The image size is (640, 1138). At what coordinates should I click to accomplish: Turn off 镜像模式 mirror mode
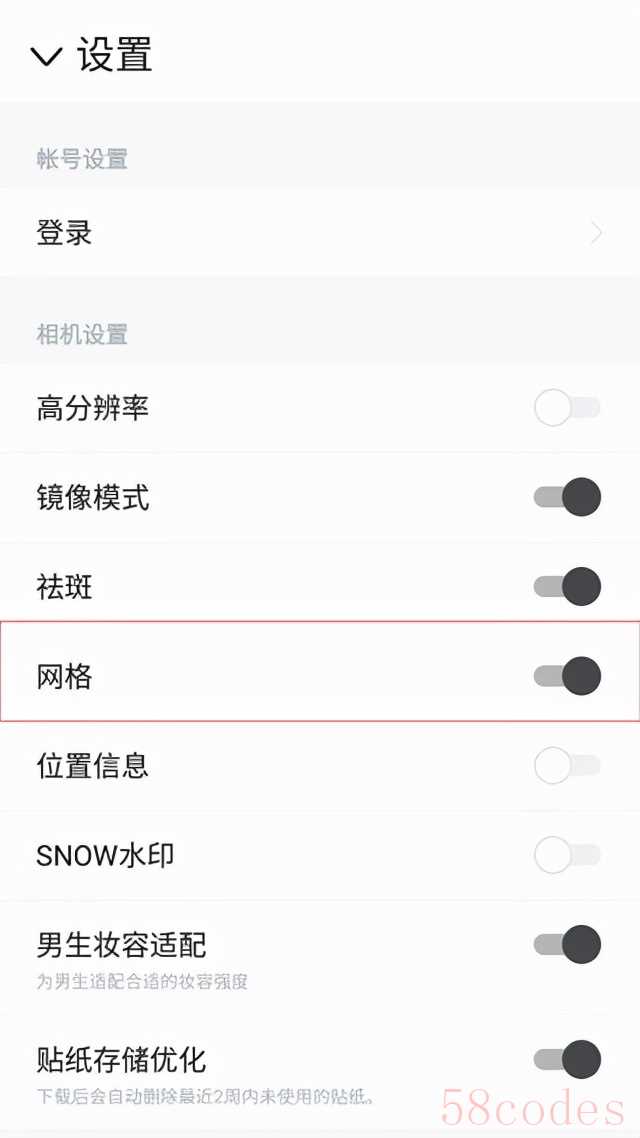[567, 497]
